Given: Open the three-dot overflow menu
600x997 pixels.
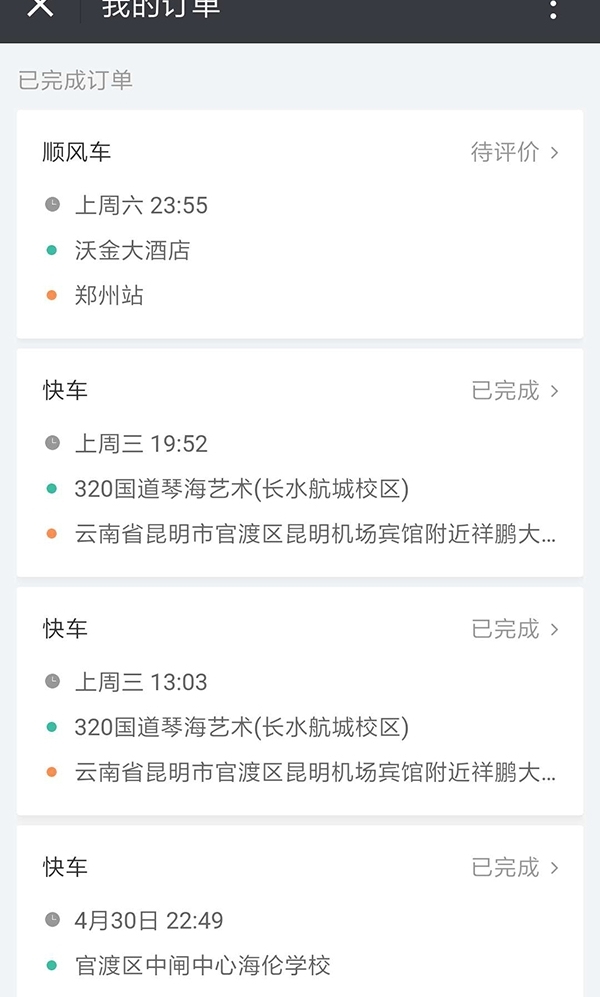Looking at the screenshot, I should point(553,9).
